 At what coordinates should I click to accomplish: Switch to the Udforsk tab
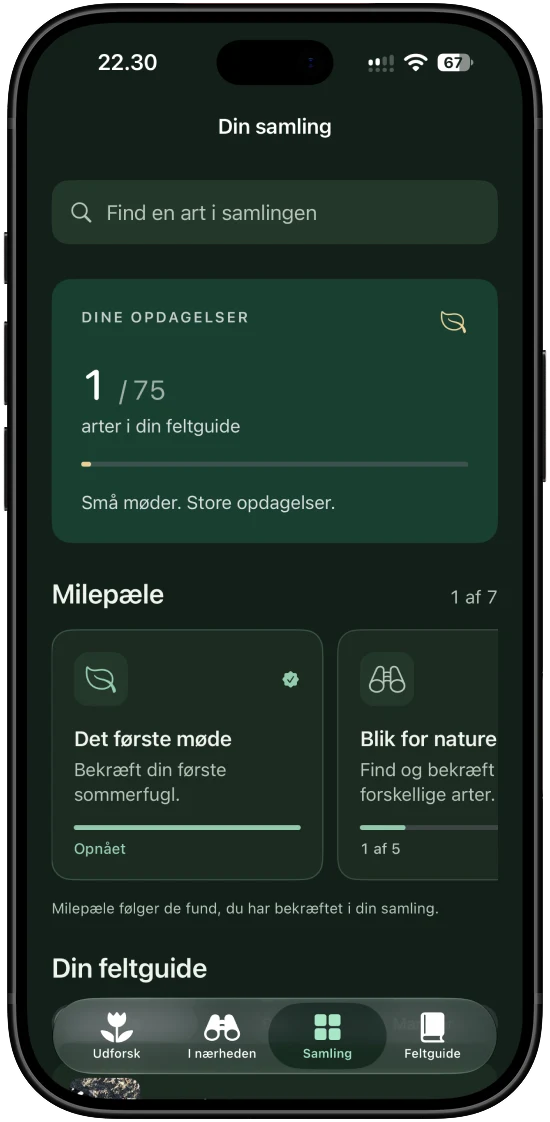coord(117,1036)
